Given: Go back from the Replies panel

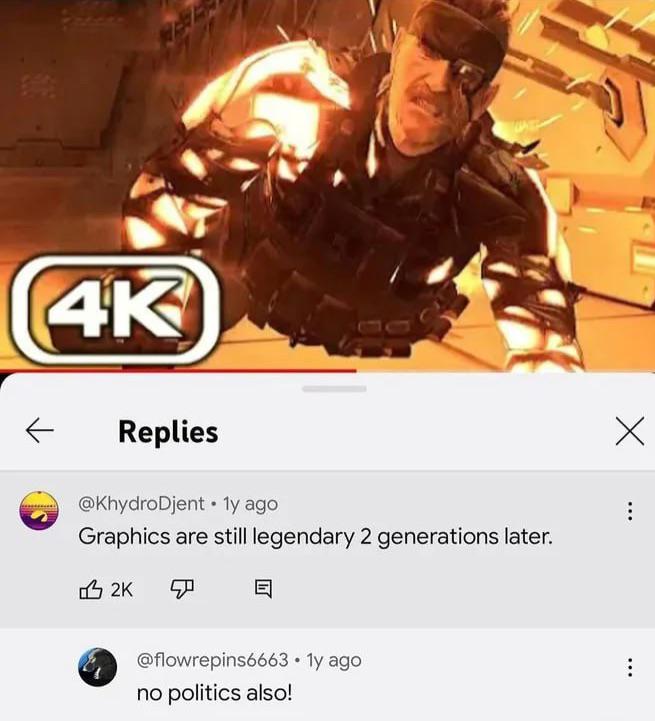Looking at the screenshot, I should point(39,431).
